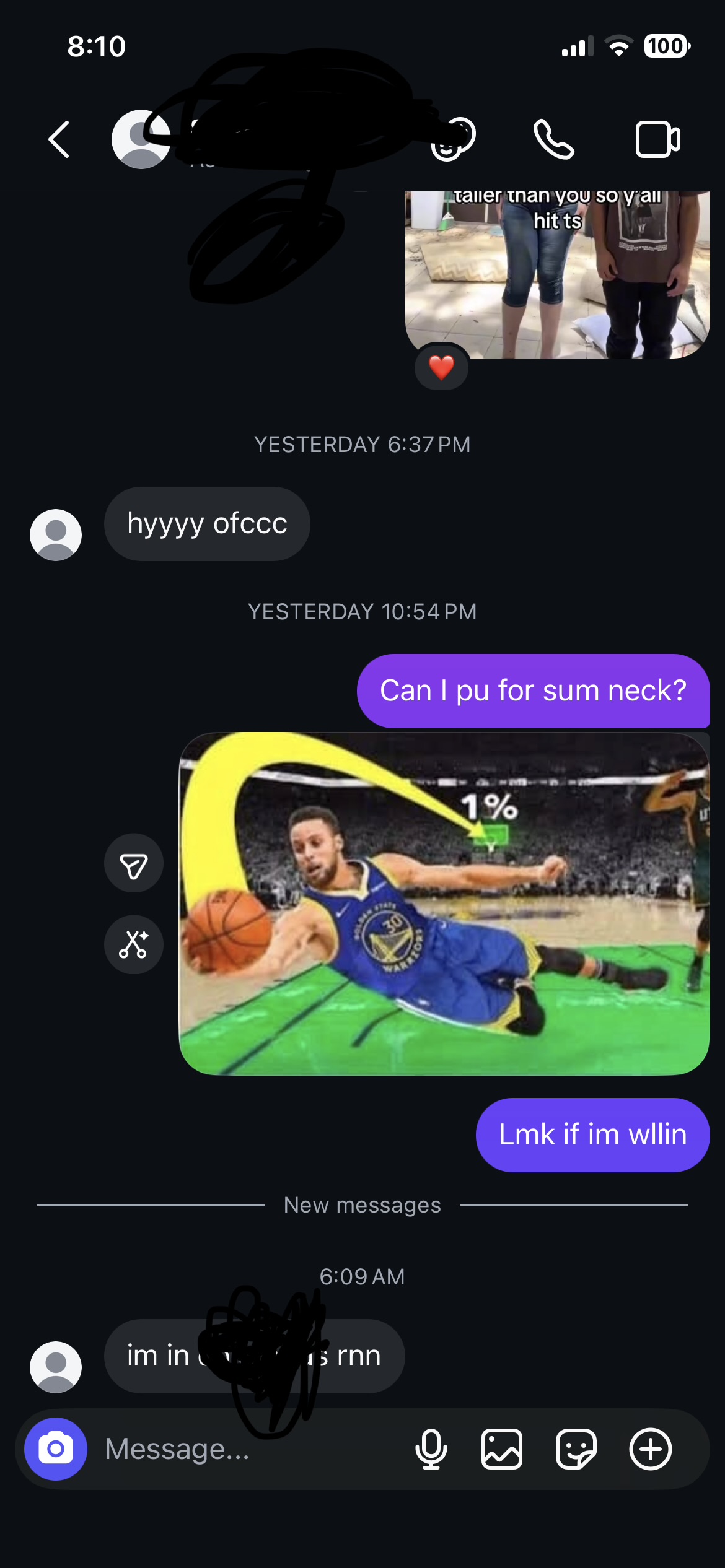Screen dimensions: 725x1568
Task: Forward the basketball meme image
Action: 134,863
